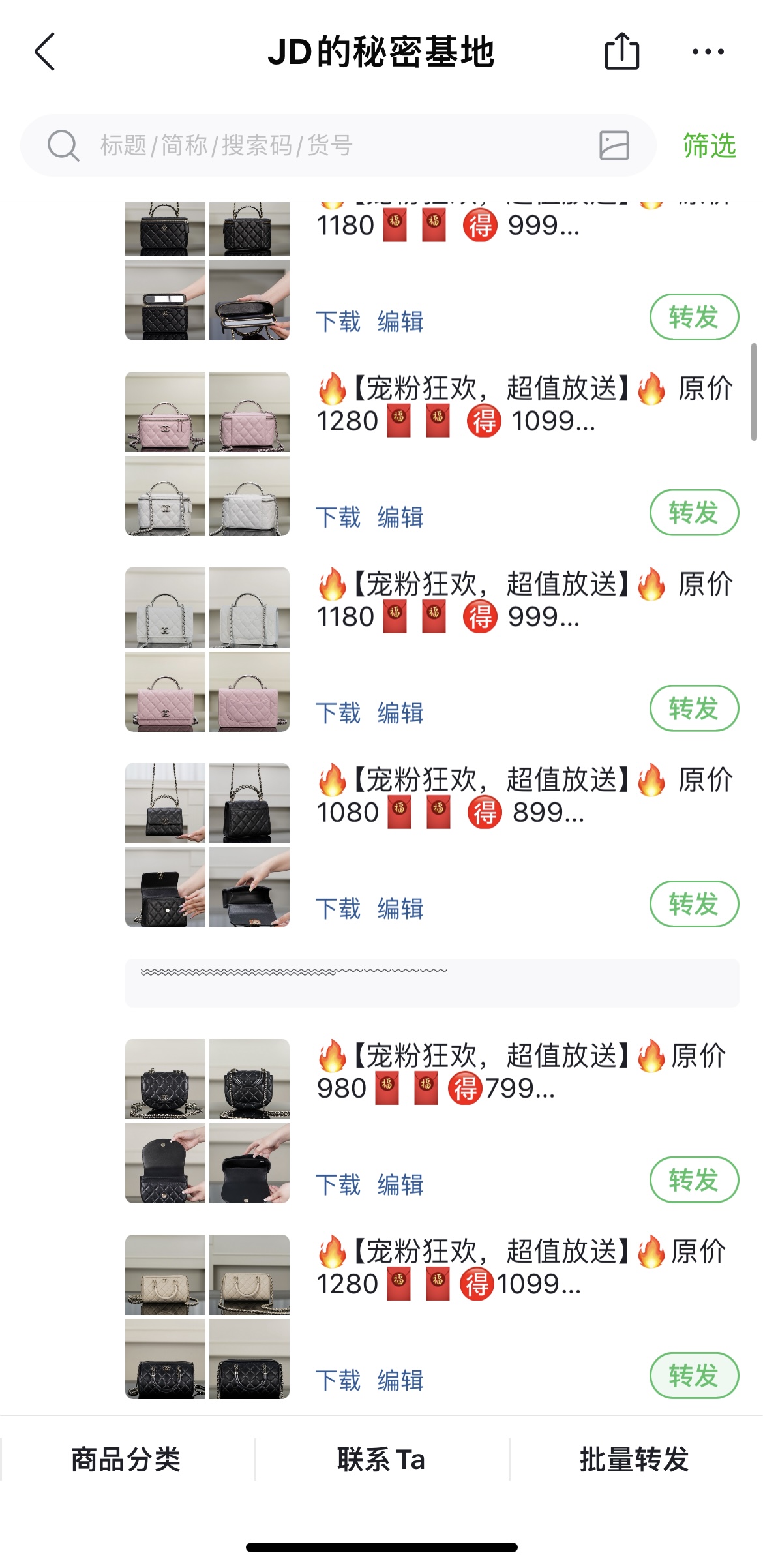
Task: Open the 筛选 filter options
Action: pos(709,145)
